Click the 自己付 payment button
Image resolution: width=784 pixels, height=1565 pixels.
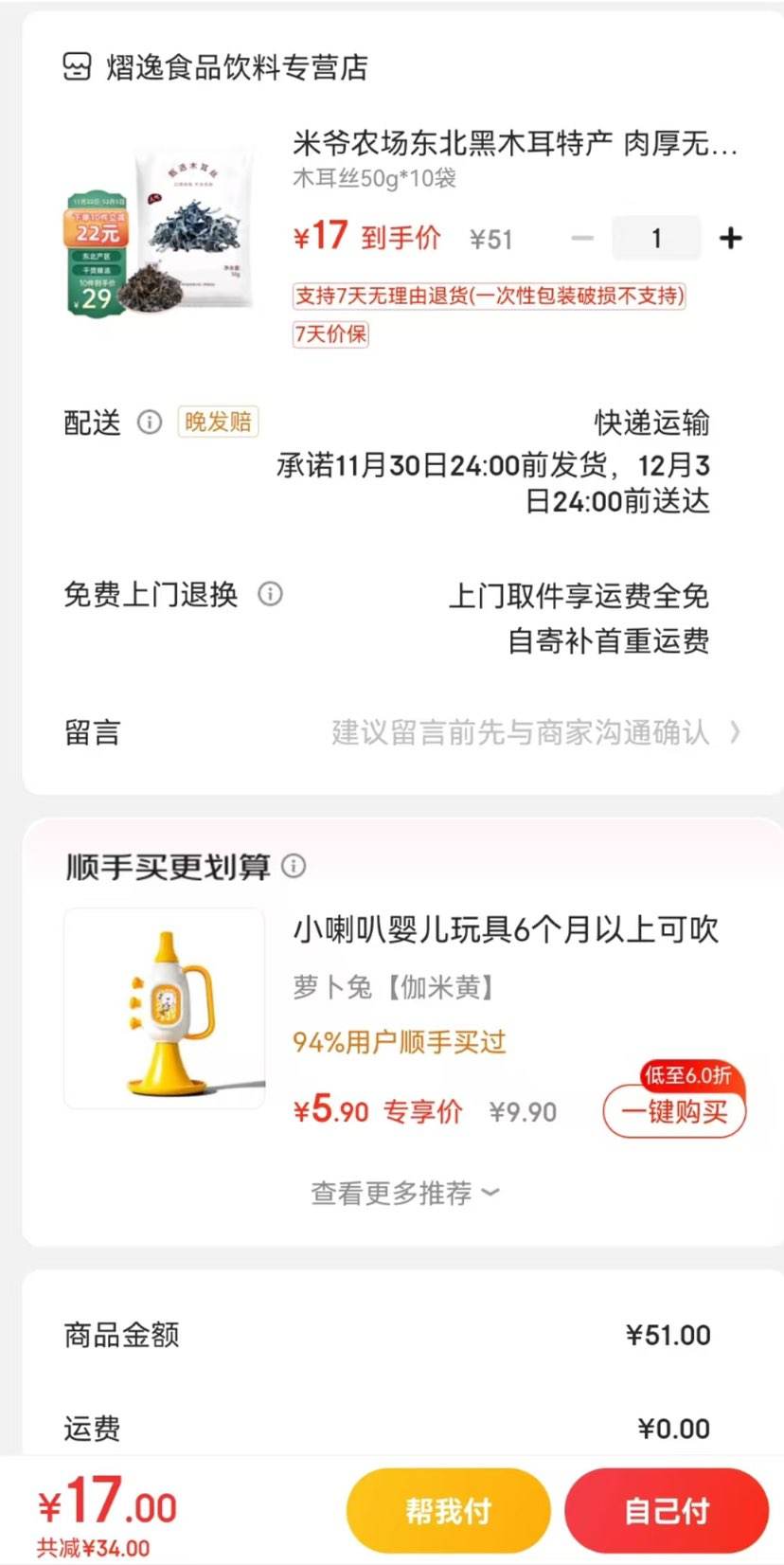coord(667,1510)
